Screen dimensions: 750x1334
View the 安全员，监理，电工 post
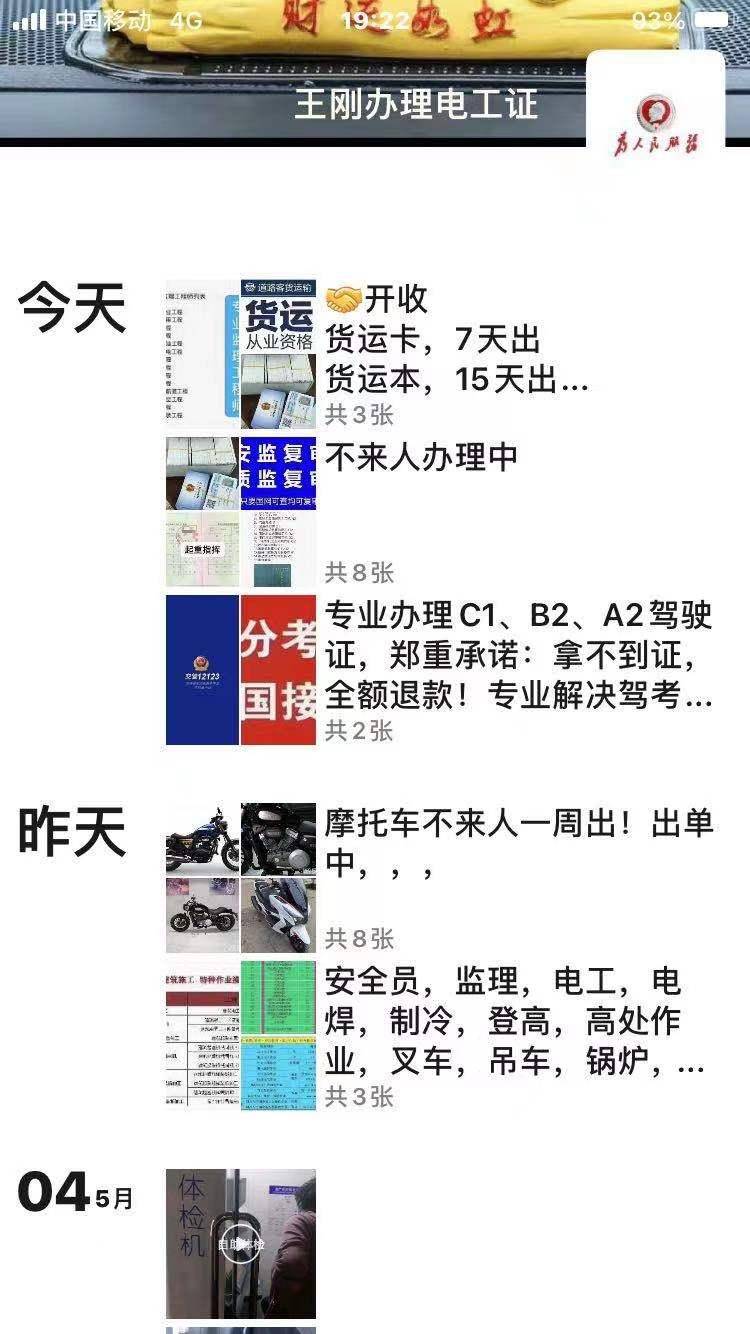pyautogui.click(x=516, y=1020)
